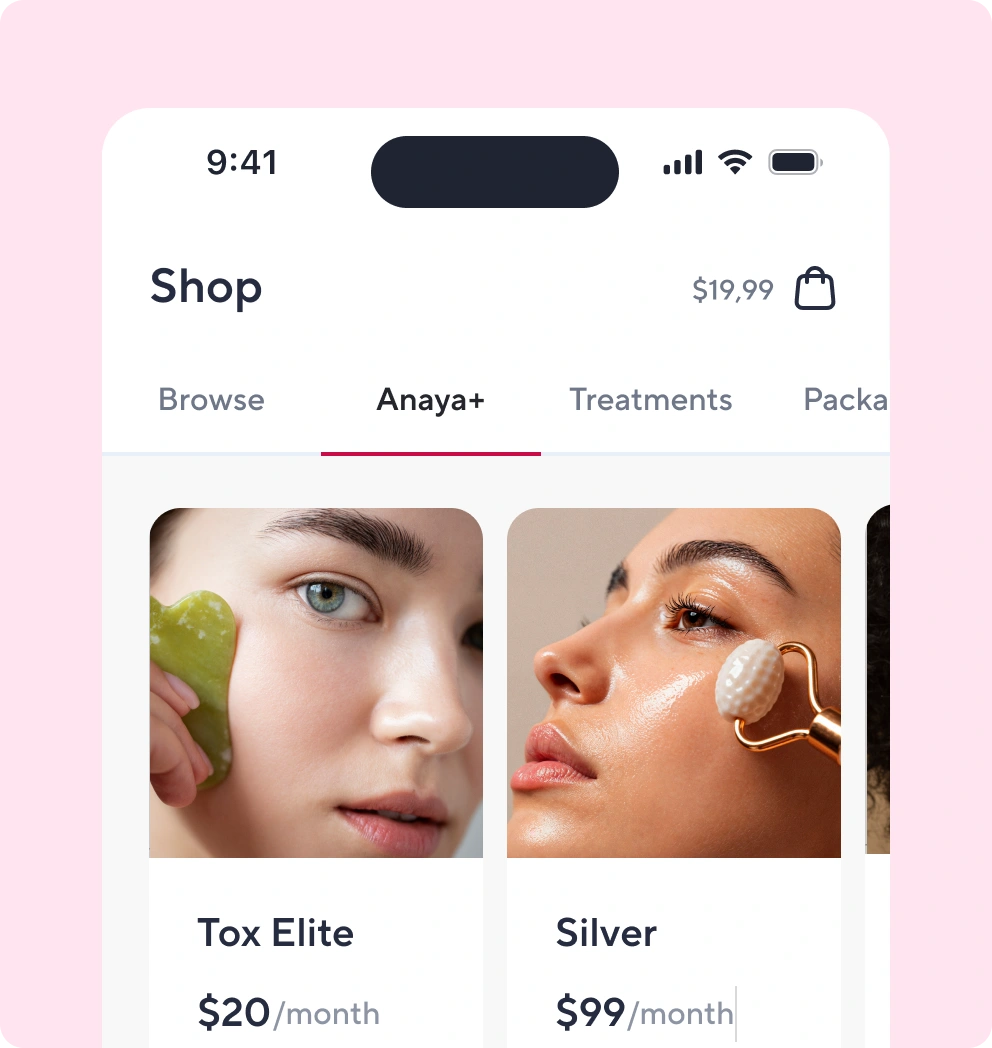Select the Anaya+ tab

[430, 400]
